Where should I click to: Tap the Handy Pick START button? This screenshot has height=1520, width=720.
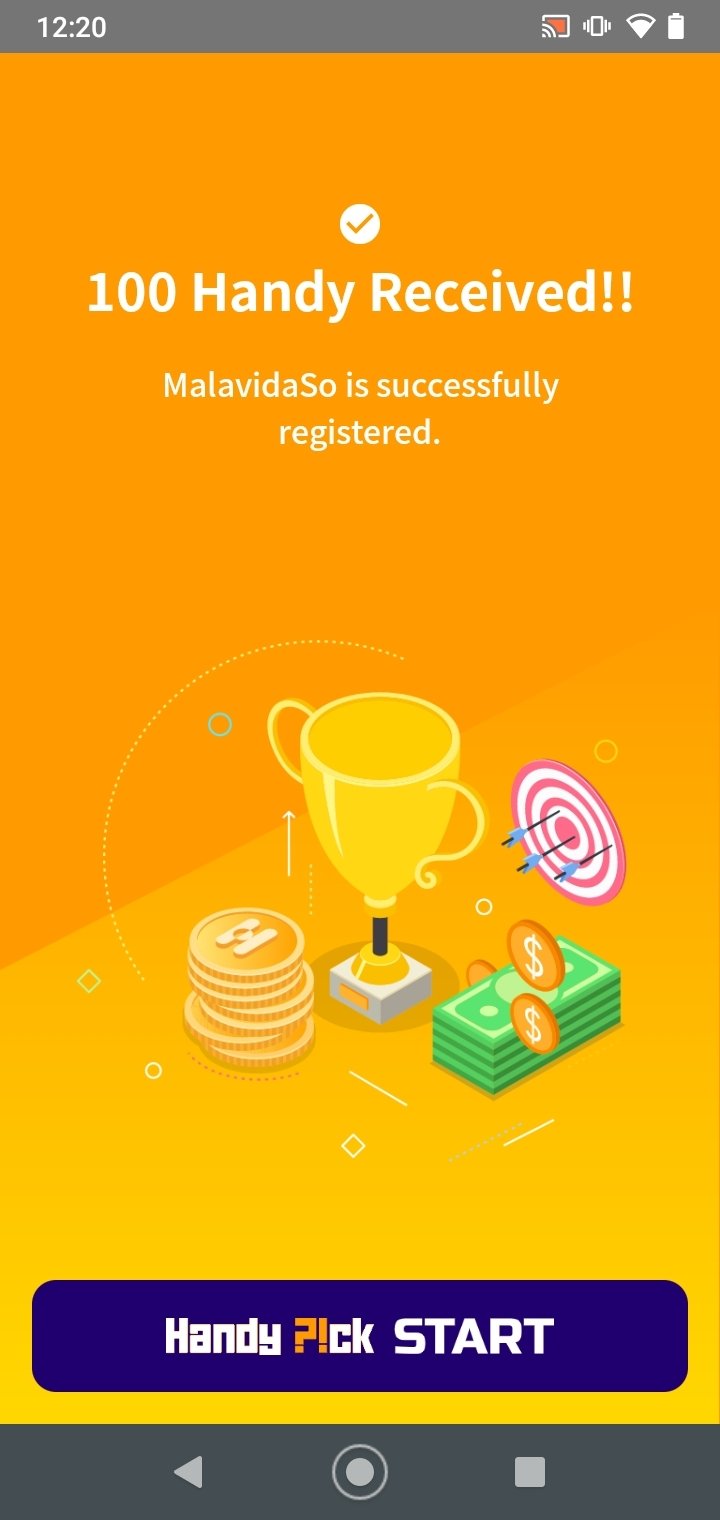pos(360,1336)
